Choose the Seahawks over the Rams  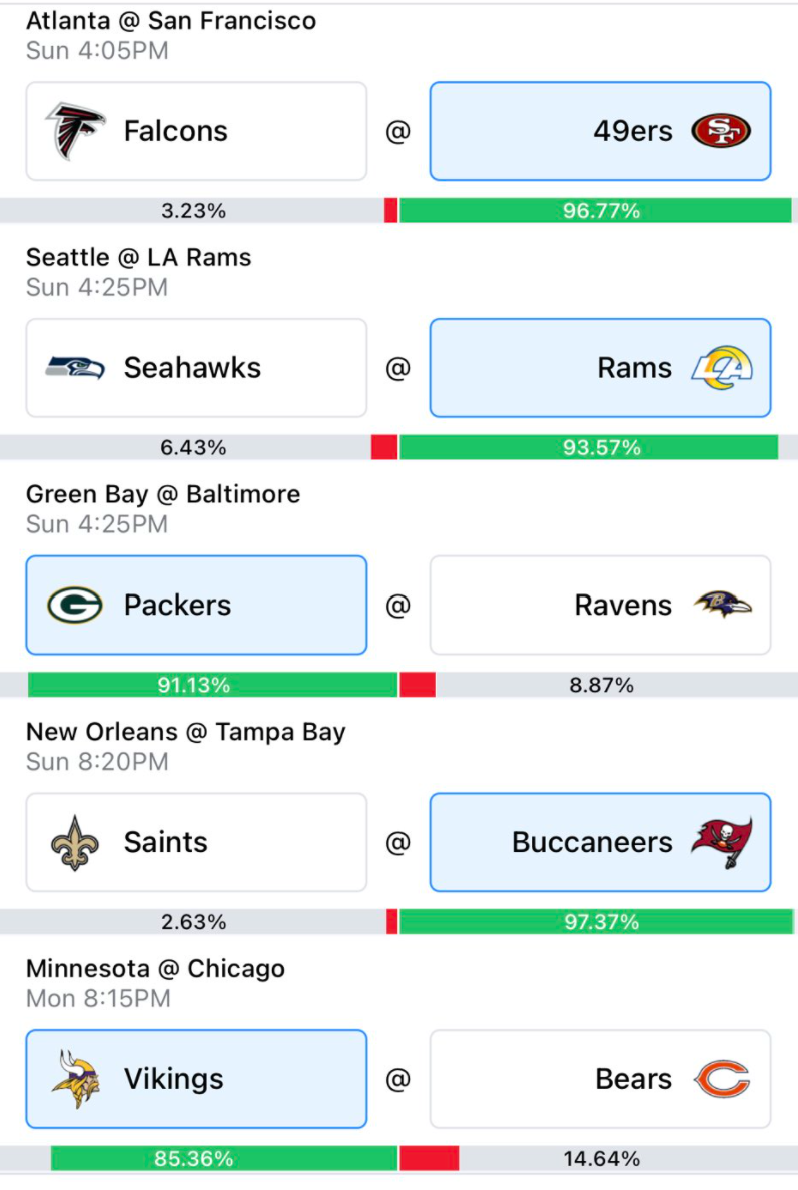[197, 368]
